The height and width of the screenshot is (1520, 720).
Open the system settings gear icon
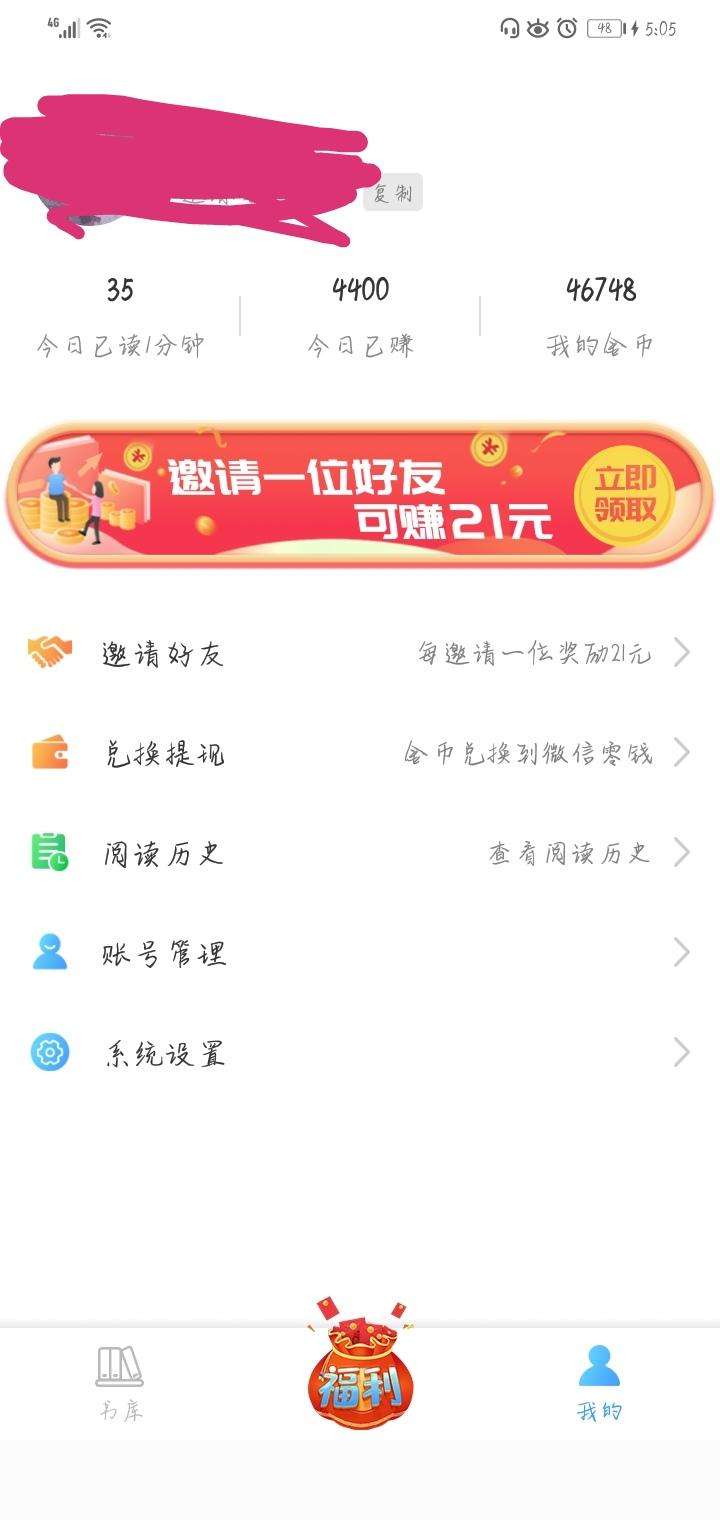coord(48,1052)
